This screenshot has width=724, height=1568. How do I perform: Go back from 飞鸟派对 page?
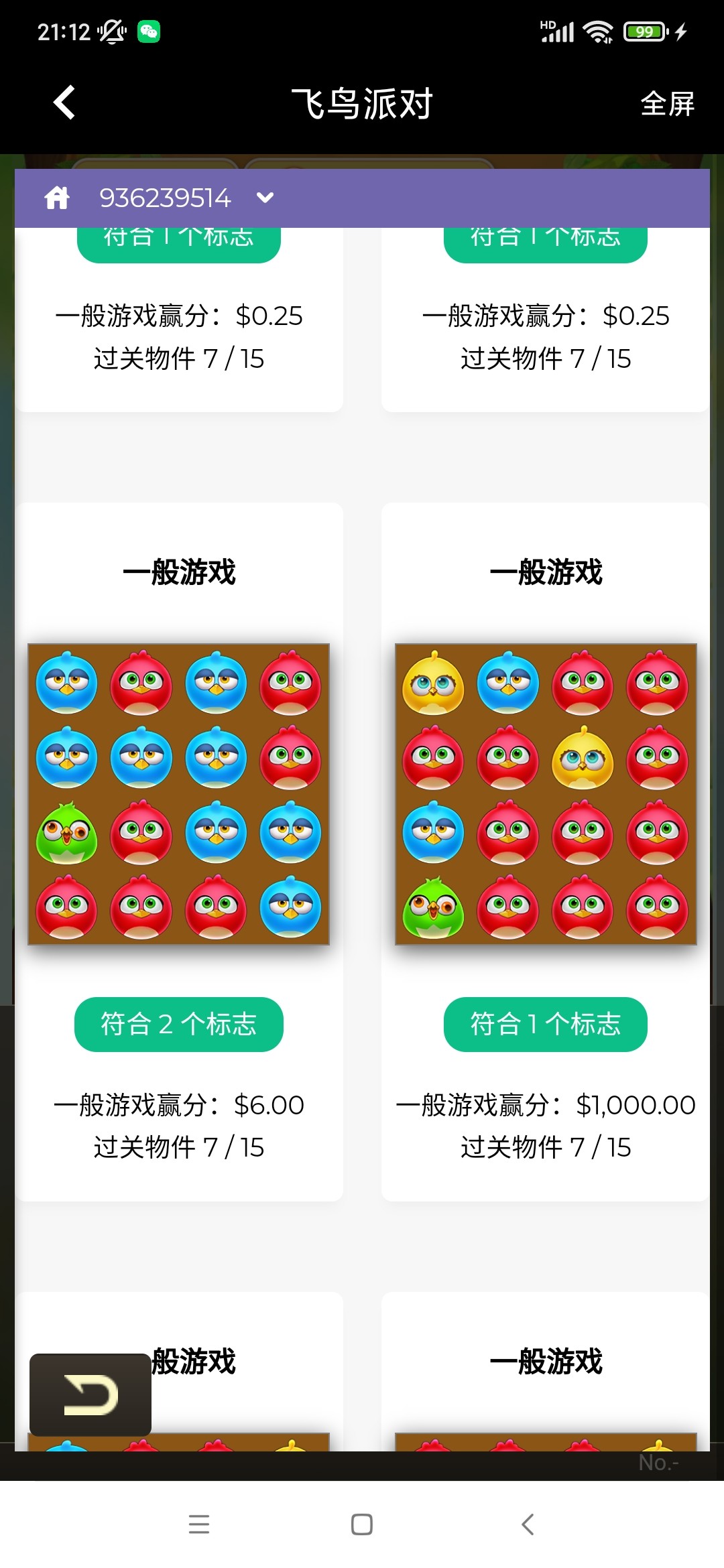(x=64, y=103)
